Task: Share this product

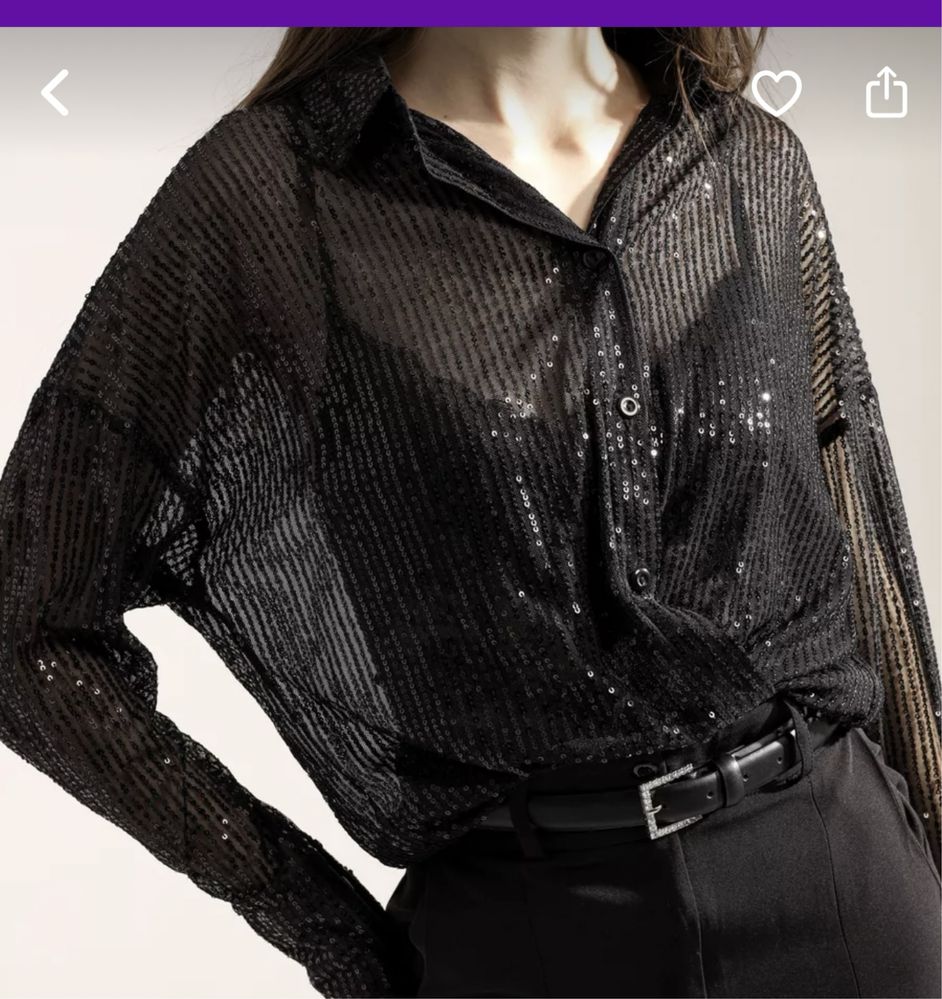Action: pyautogui.click(x=886, y=93)
